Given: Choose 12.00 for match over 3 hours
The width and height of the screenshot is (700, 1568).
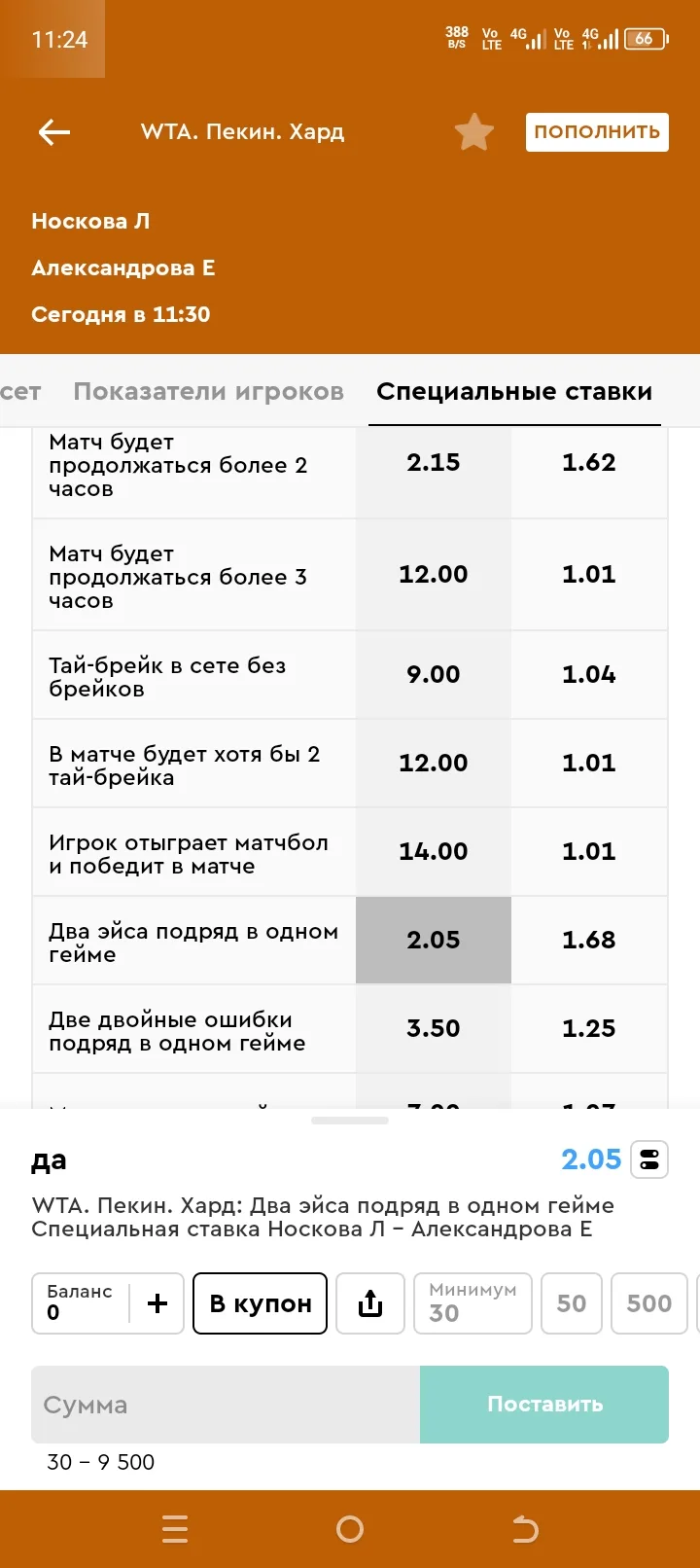Looking at the screenshot, I should pos(434,575).
